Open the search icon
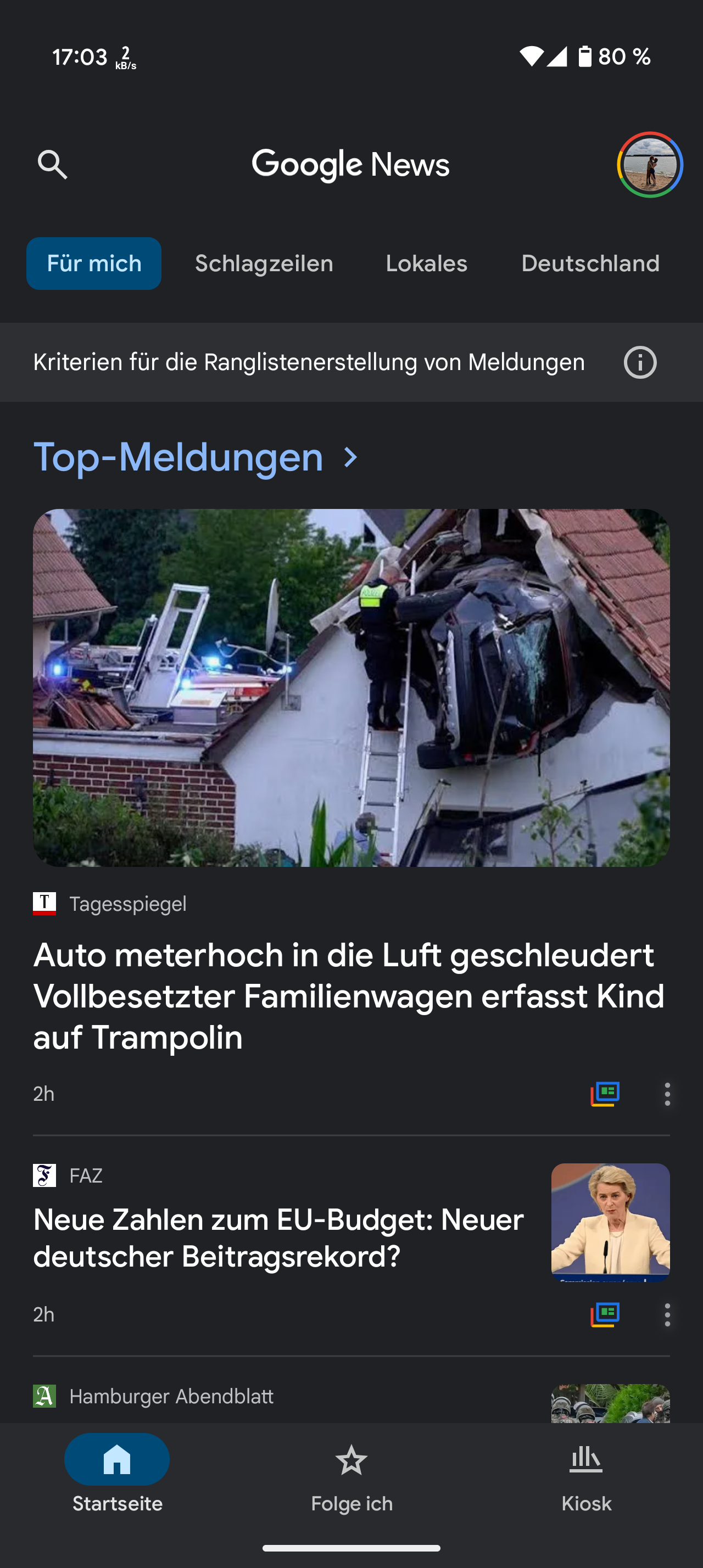This screenshot has width=703, height=1568. point(52,164)
